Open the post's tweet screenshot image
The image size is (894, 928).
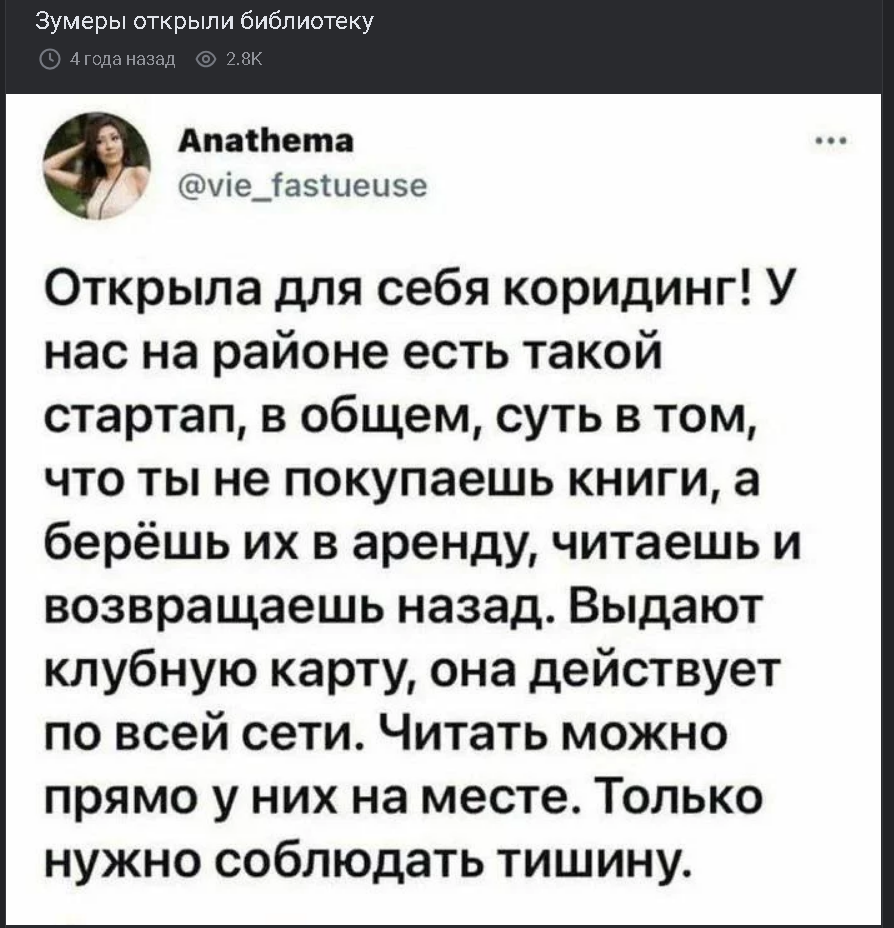click(x=447, y=510)
